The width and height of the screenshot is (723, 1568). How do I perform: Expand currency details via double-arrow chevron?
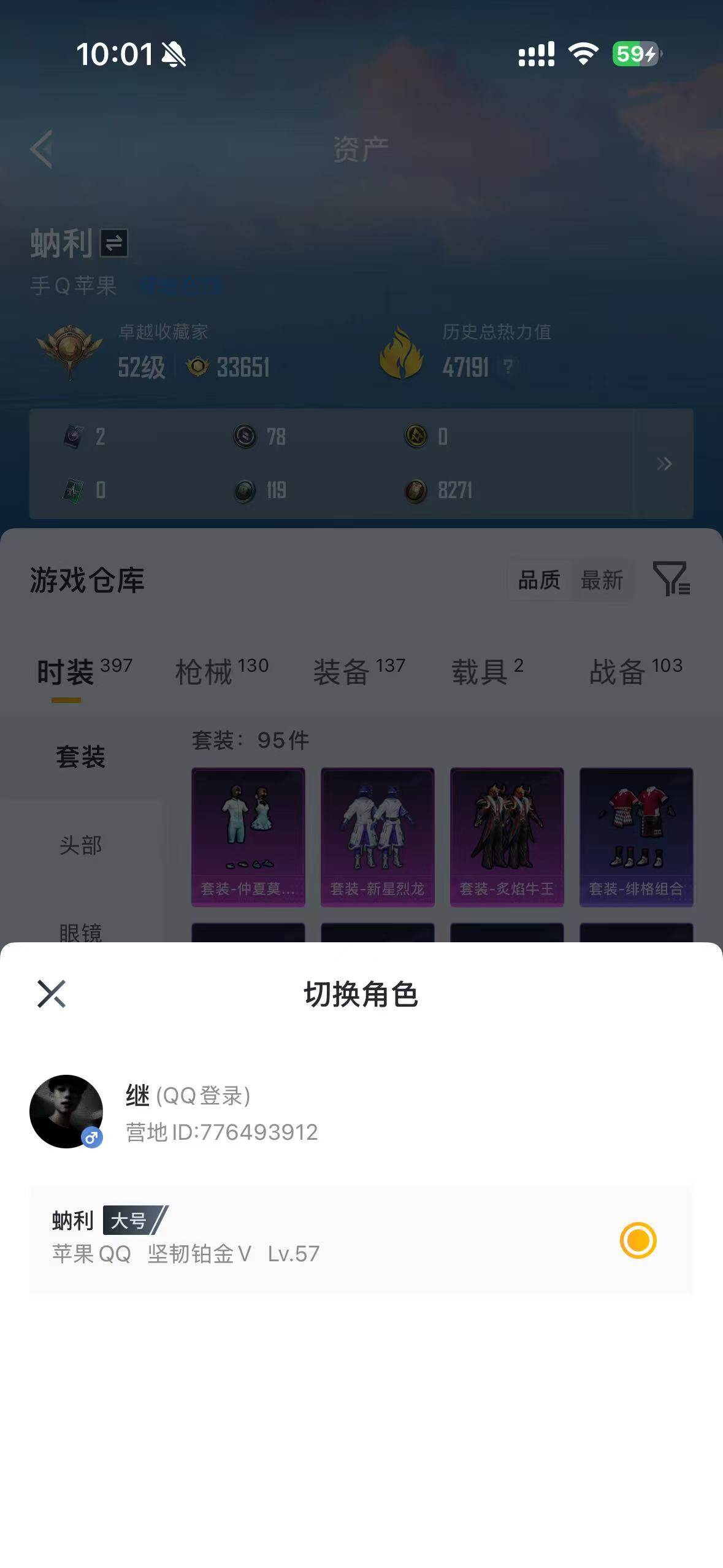point(664,464)
